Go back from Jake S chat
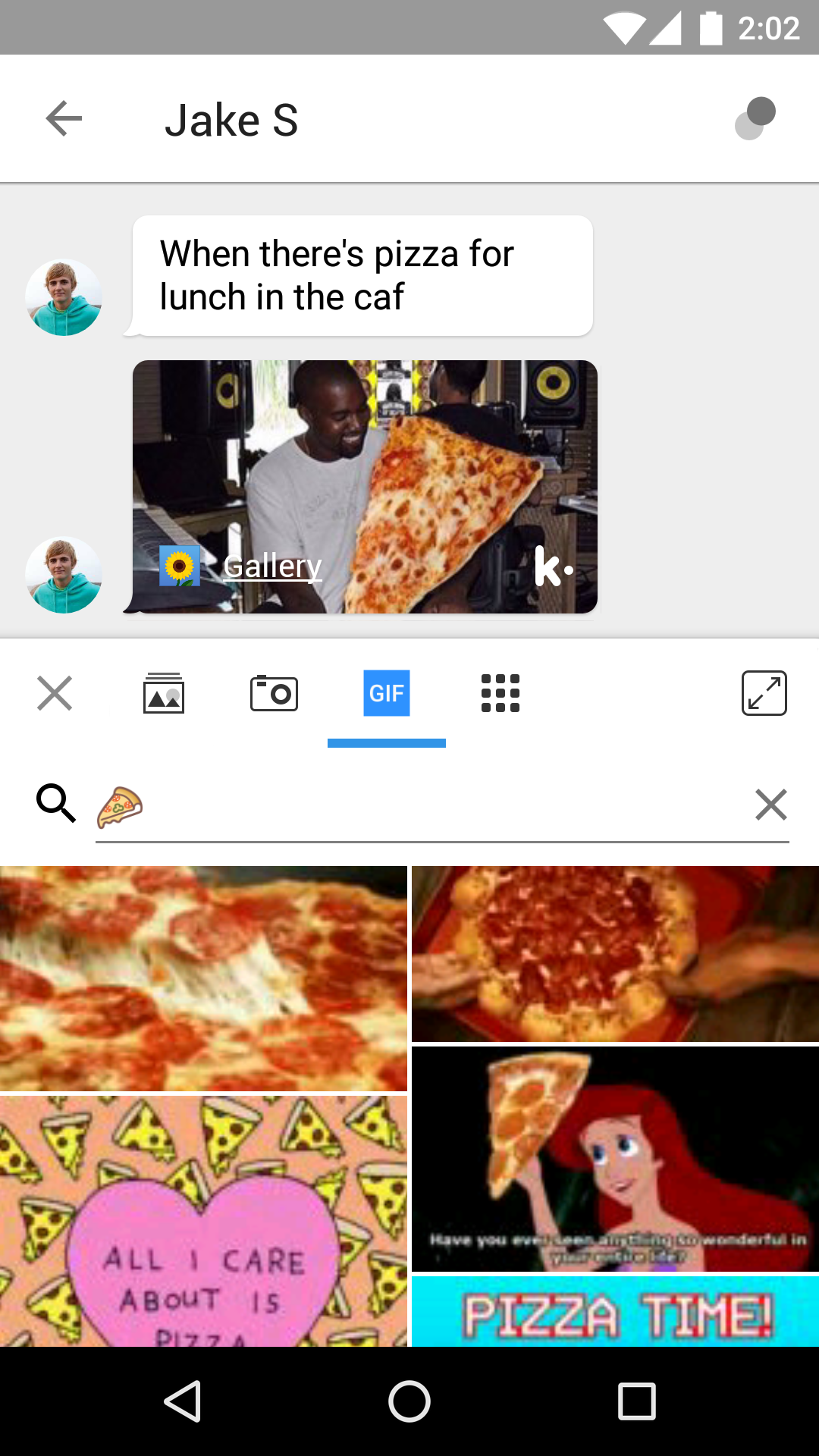The height and width of the screenshot is (1456, 819). 64,119
